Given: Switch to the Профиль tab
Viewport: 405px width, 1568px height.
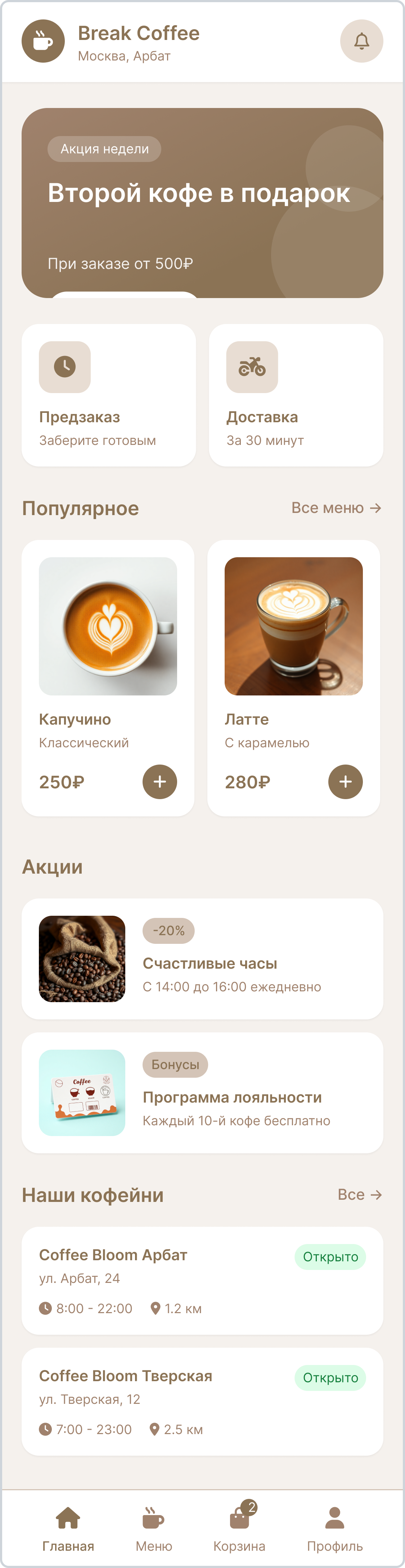Looking at the screenshot, I should 334,1528.
